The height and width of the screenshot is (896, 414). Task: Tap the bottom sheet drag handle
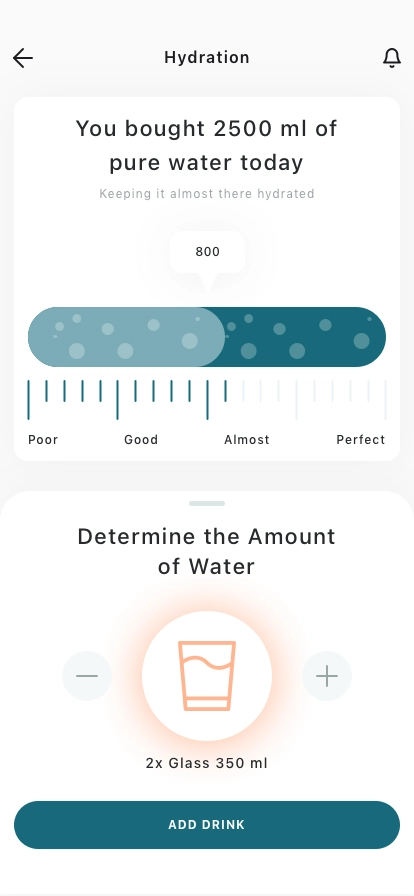click(207, 503)
